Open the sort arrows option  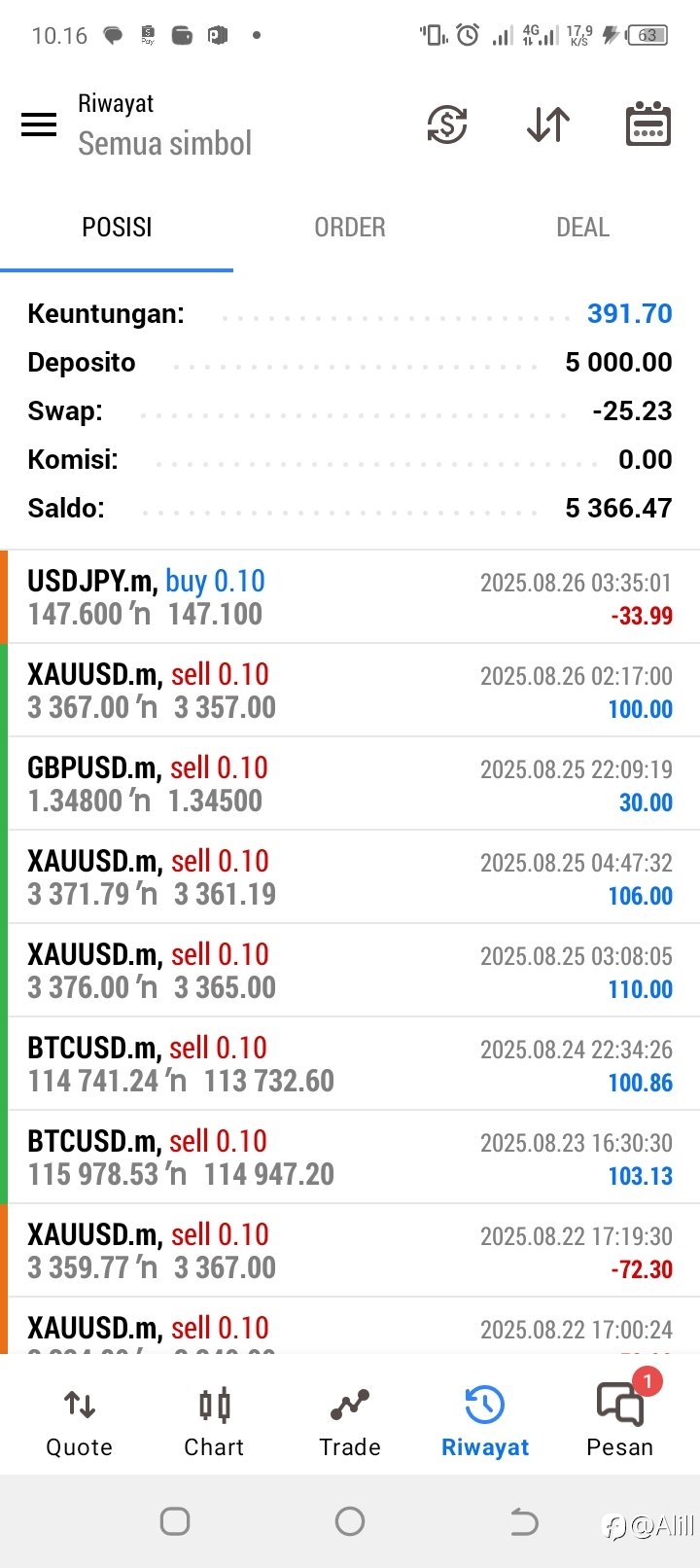click(548, 125)
